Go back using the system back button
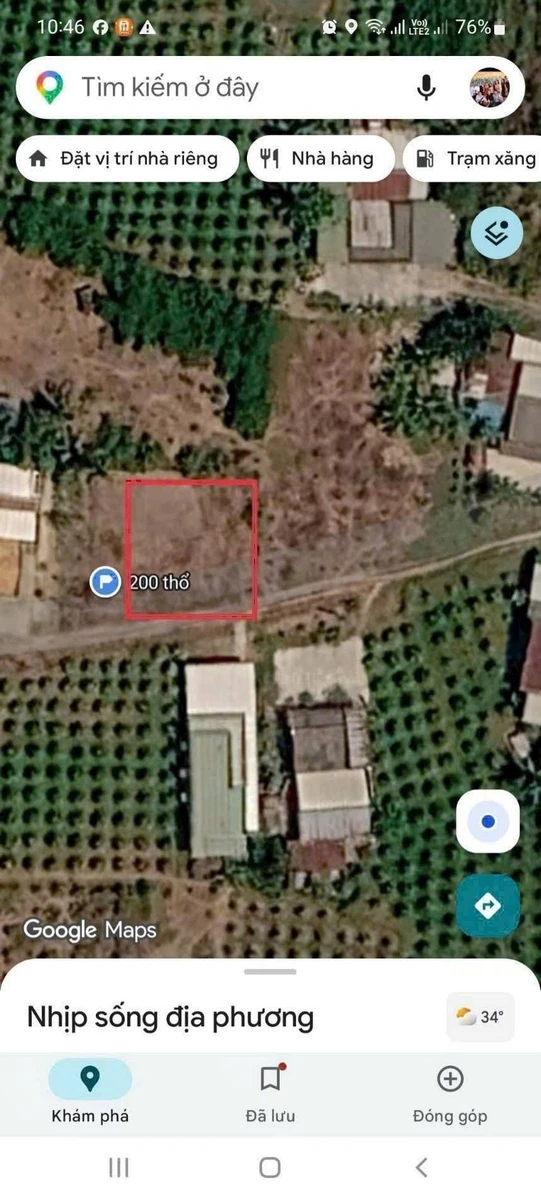 tap(422, 1167)
